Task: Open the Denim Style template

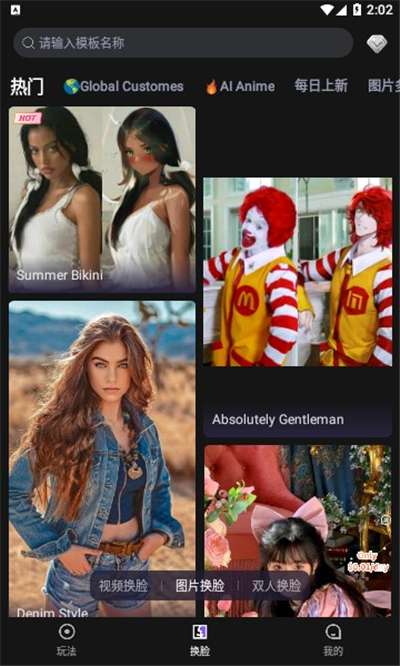Action: 102,459
